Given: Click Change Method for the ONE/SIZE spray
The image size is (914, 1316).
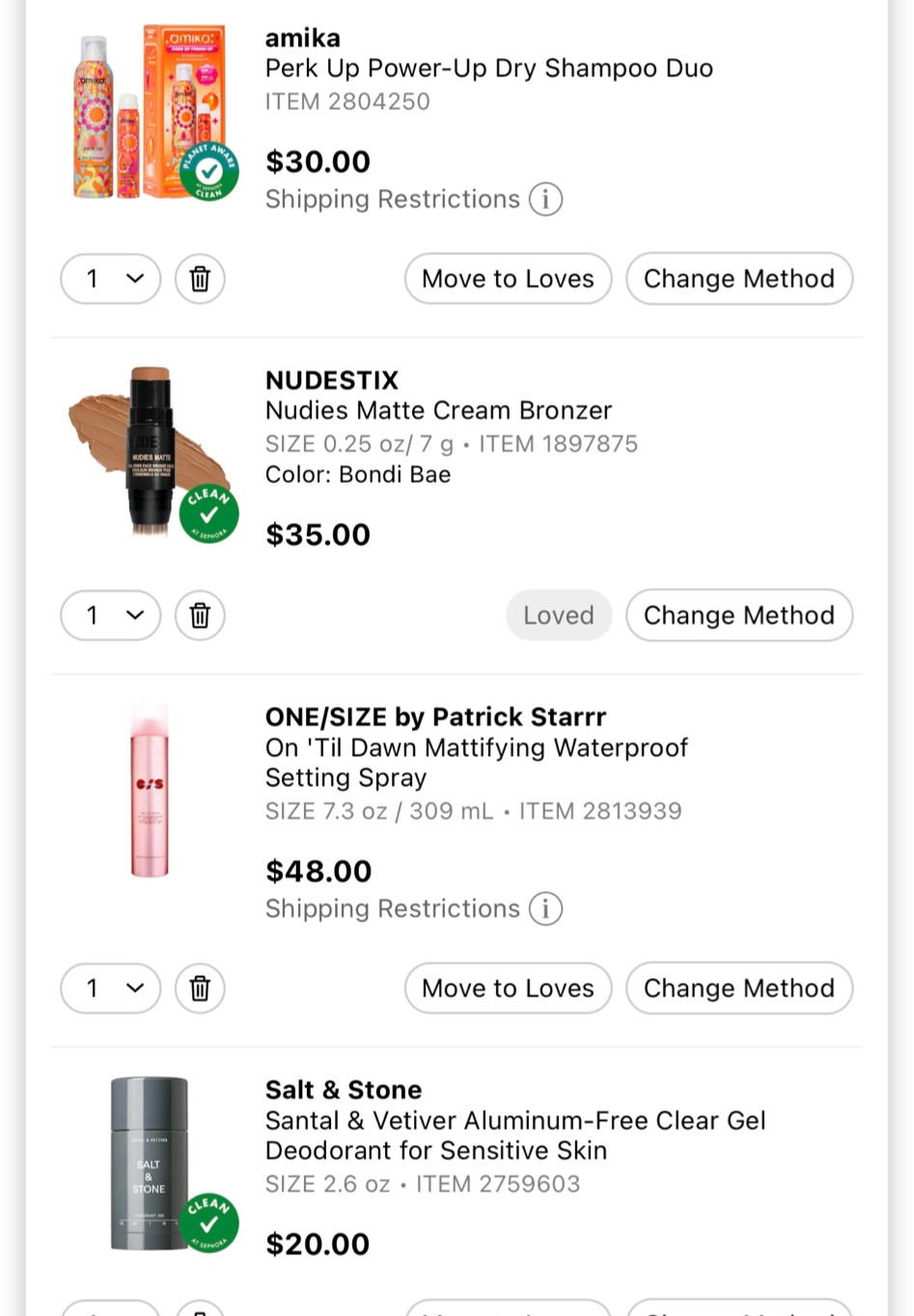Looking at the screenshot, I should [738, 988].
